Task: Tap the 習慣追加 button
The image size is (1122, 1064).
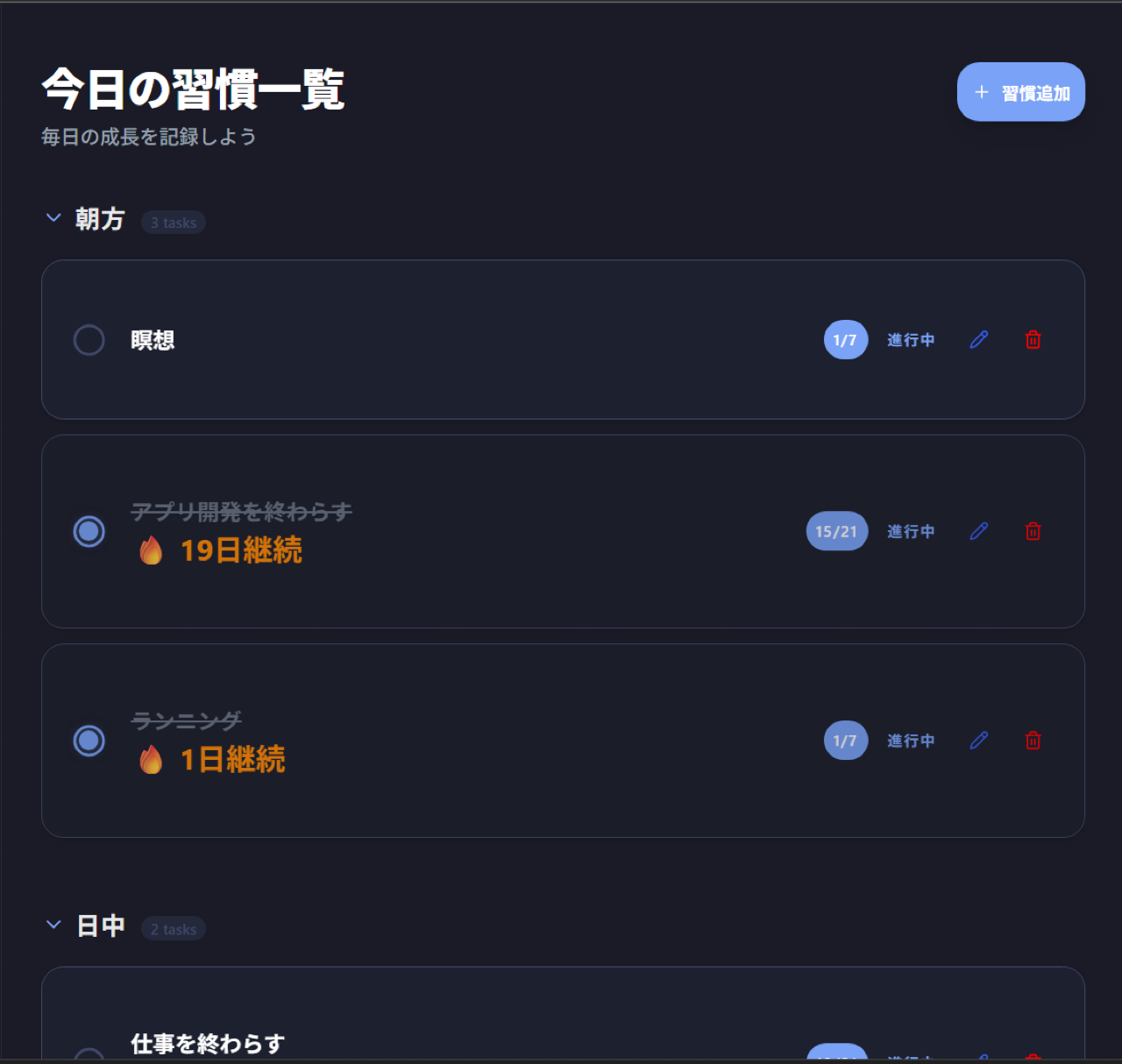Action: [1020, 92]
